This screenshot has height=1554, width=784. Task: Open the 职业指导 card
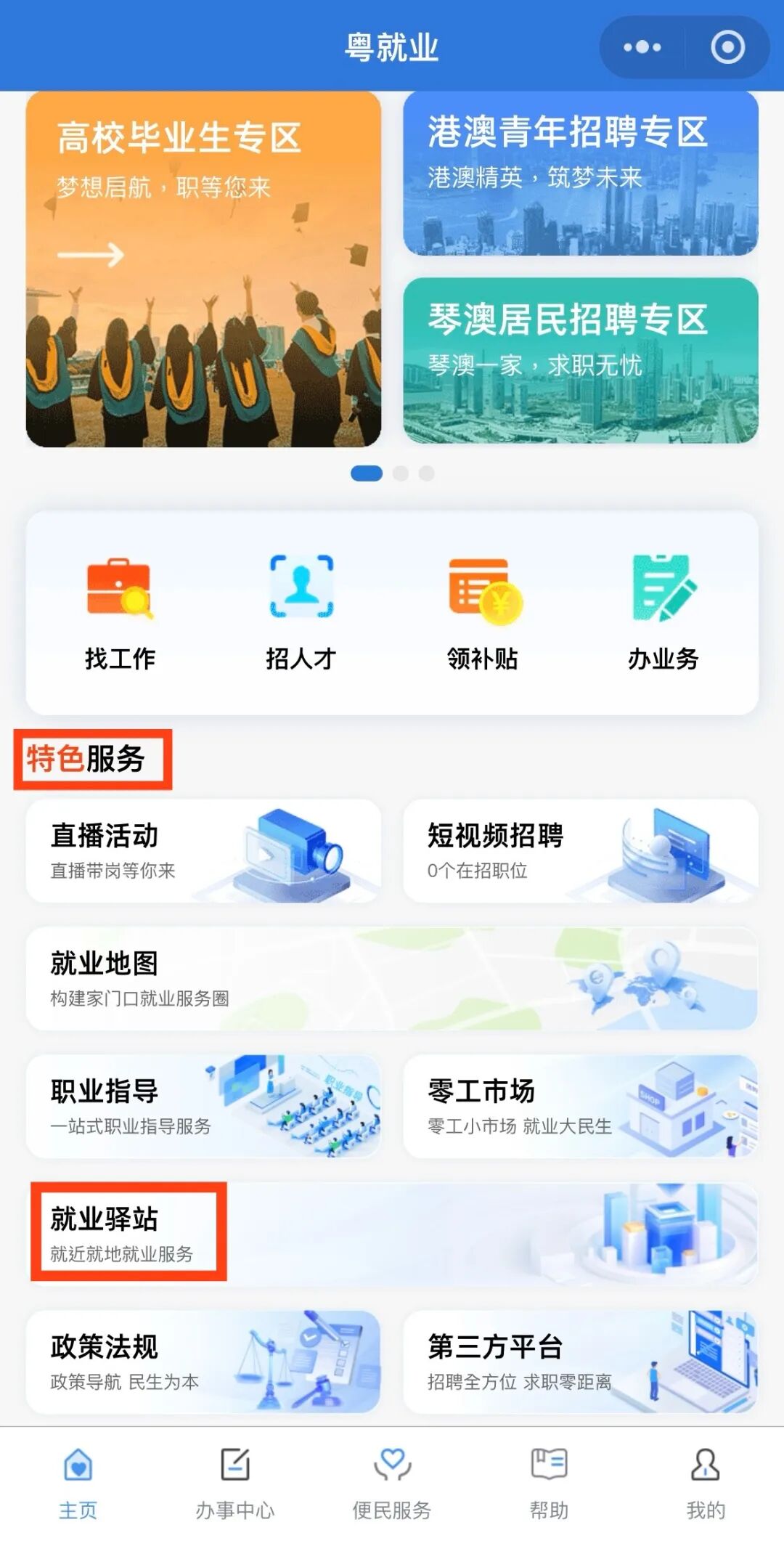tap(203, 1106)
